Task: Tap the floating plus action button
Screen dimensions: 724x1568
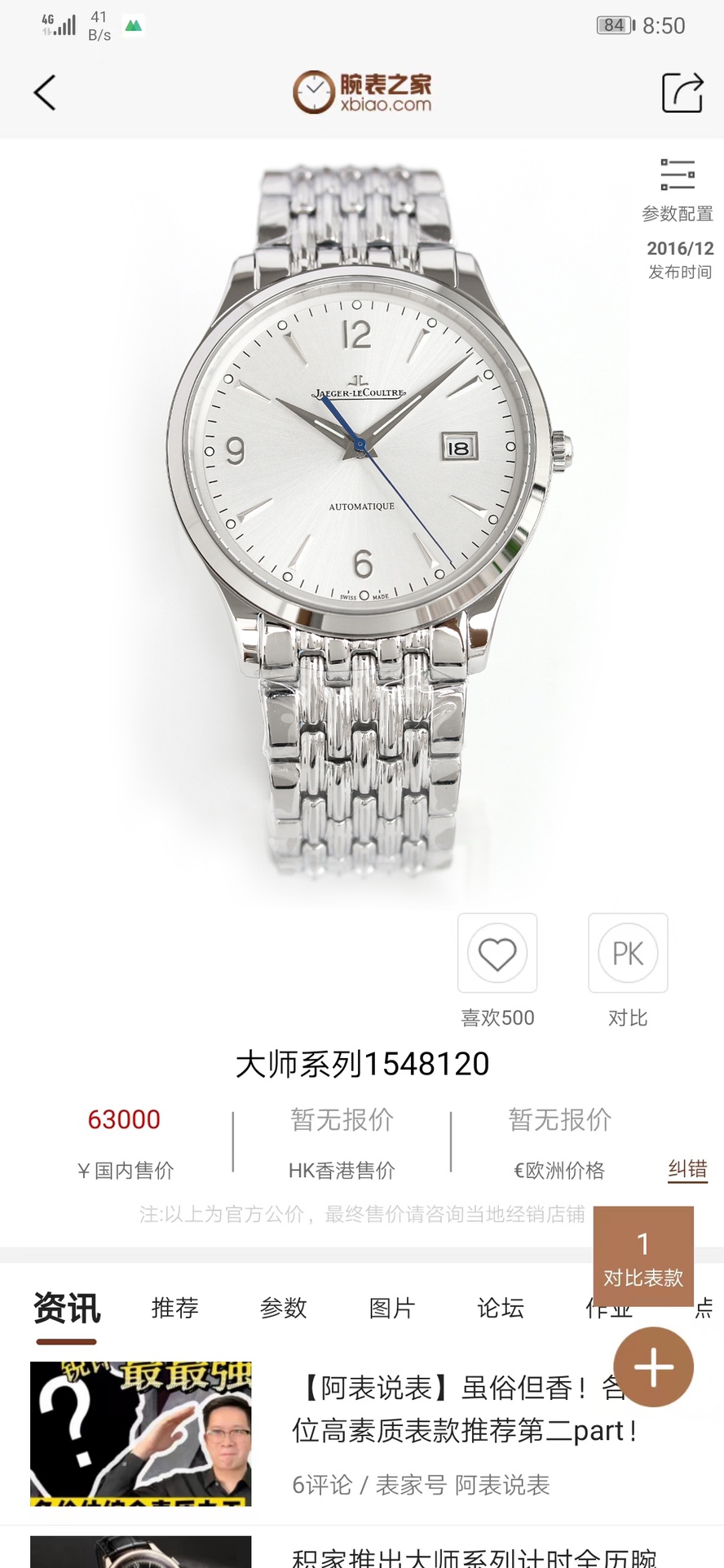Action: point(653,1366)
